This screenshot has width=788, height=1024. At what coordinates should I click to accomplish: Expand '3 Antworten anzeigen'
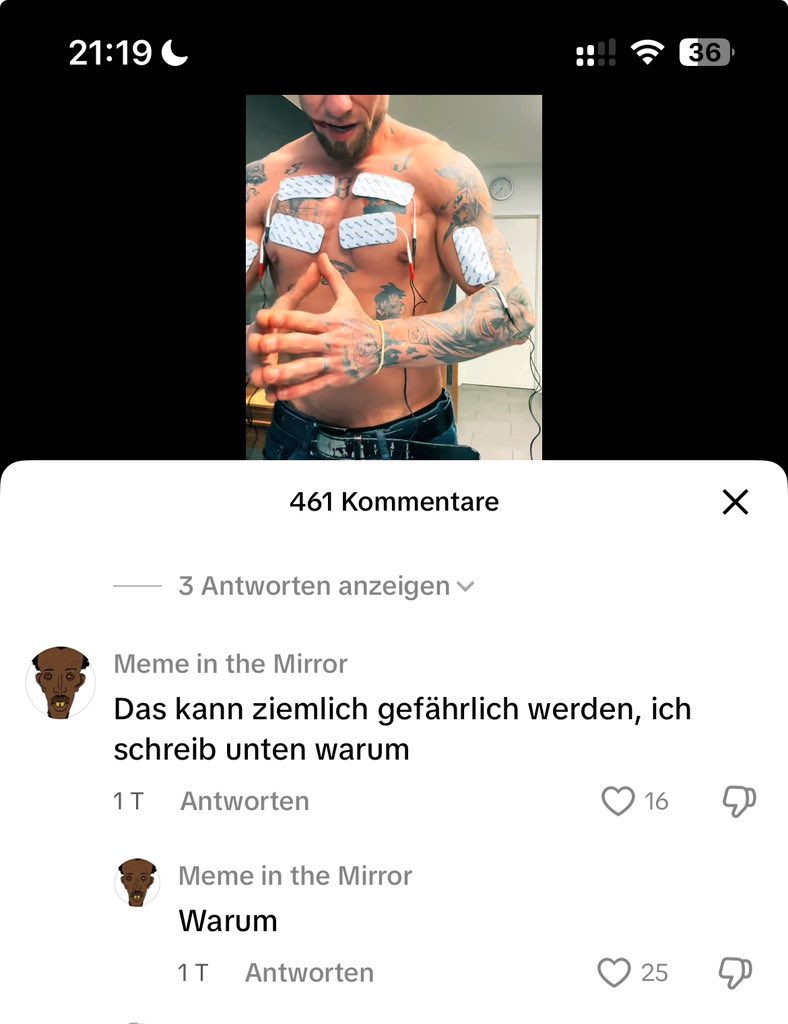pyautogui.click(x=325, y=586)
